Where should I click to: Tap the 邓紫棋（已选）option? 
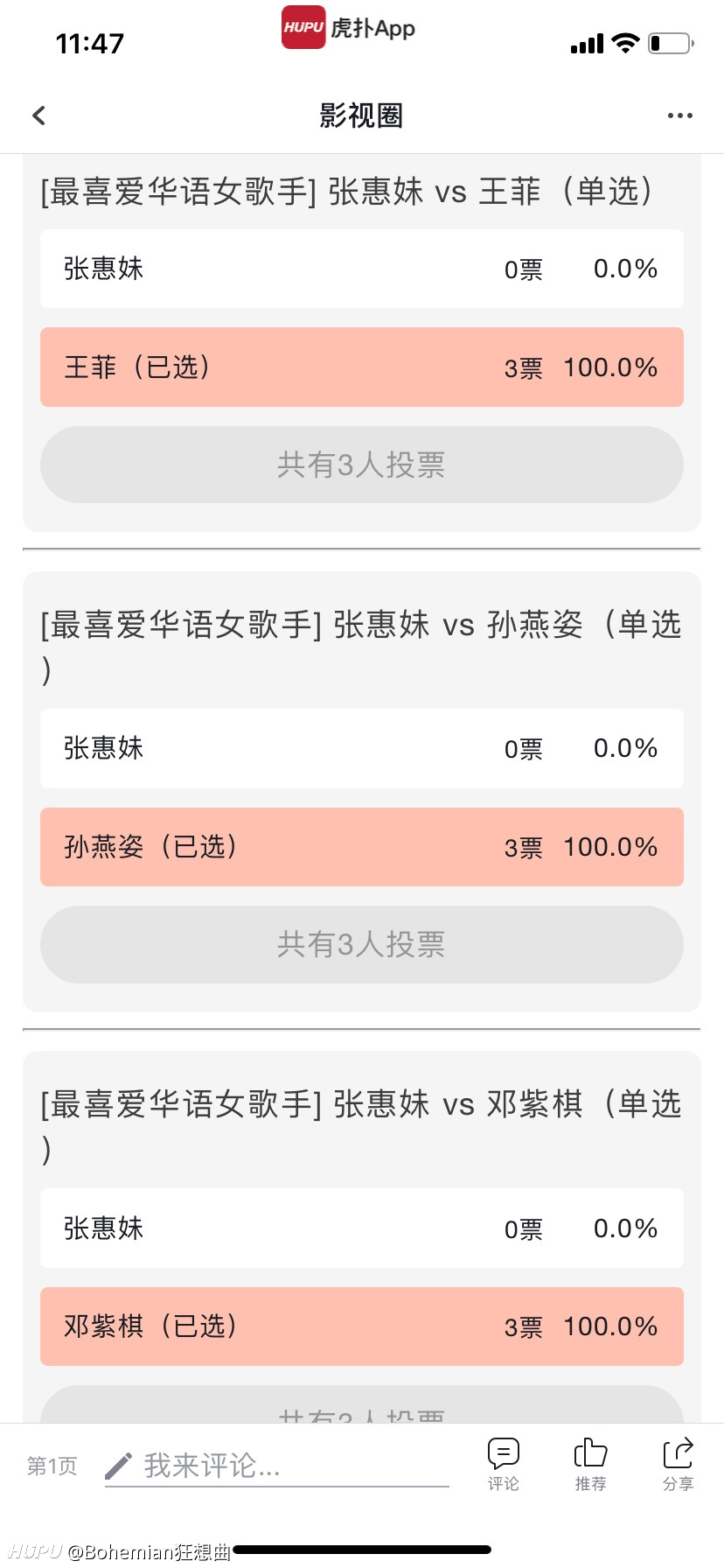click(x=362, y=1326)
